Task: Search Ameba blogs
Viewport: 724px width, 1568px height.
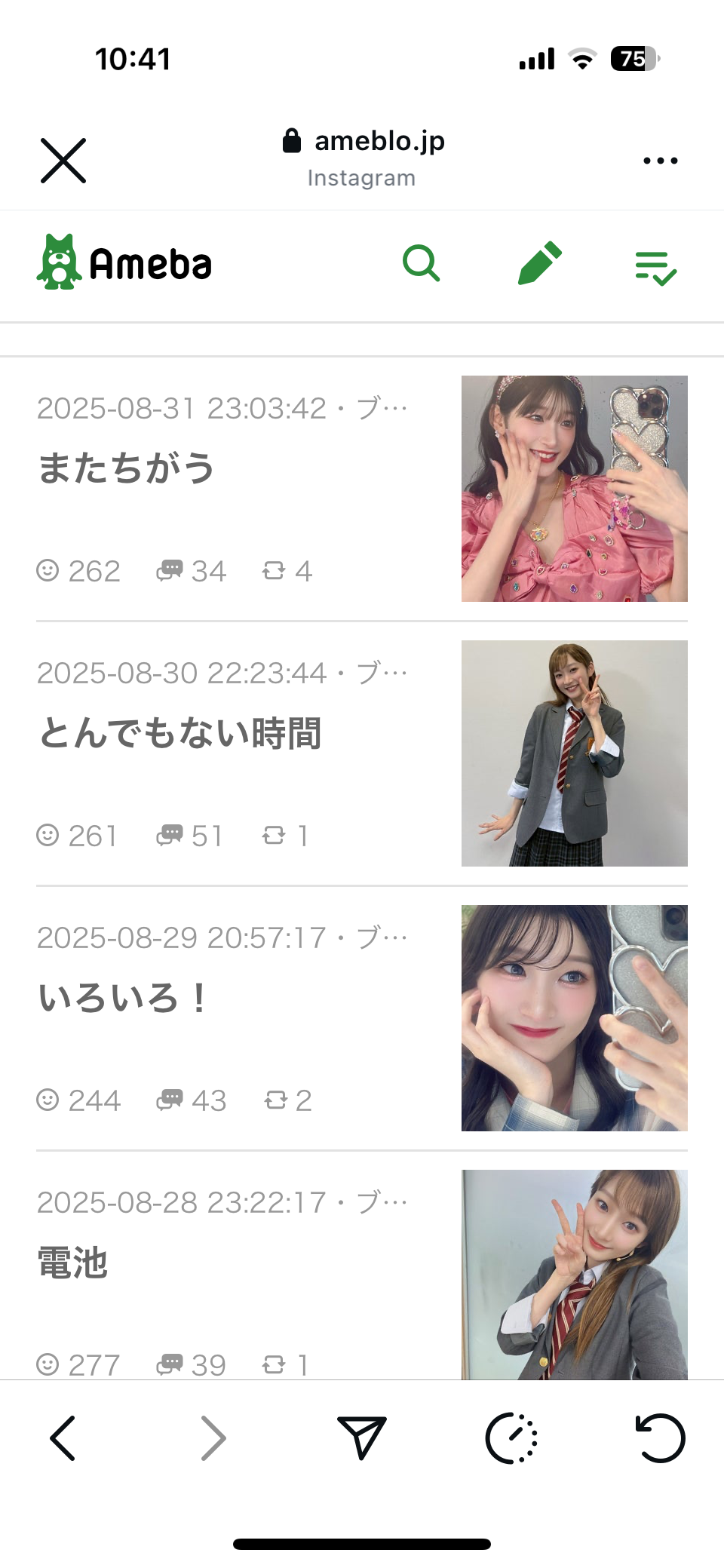Action: coord(421,263)
